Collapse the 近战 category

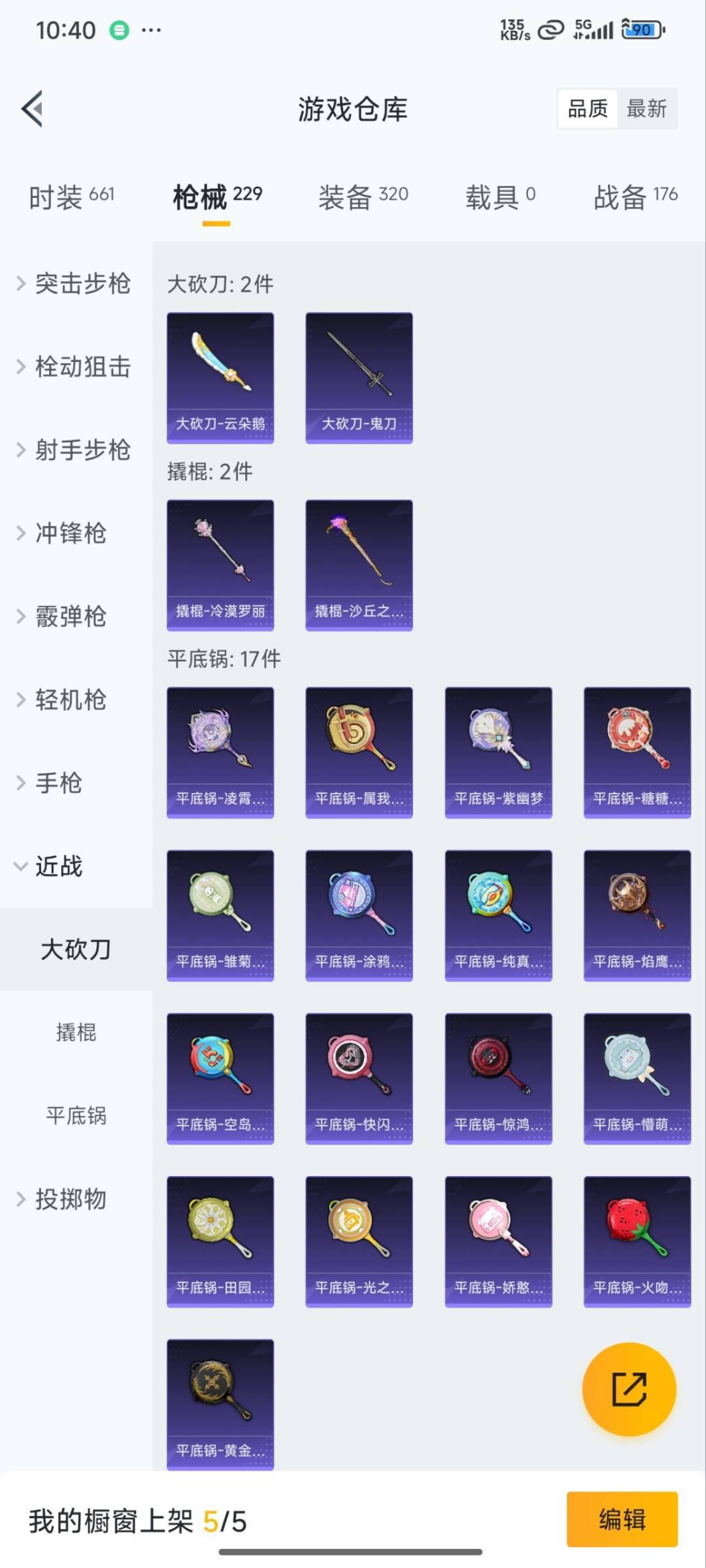tap(59, 866)
